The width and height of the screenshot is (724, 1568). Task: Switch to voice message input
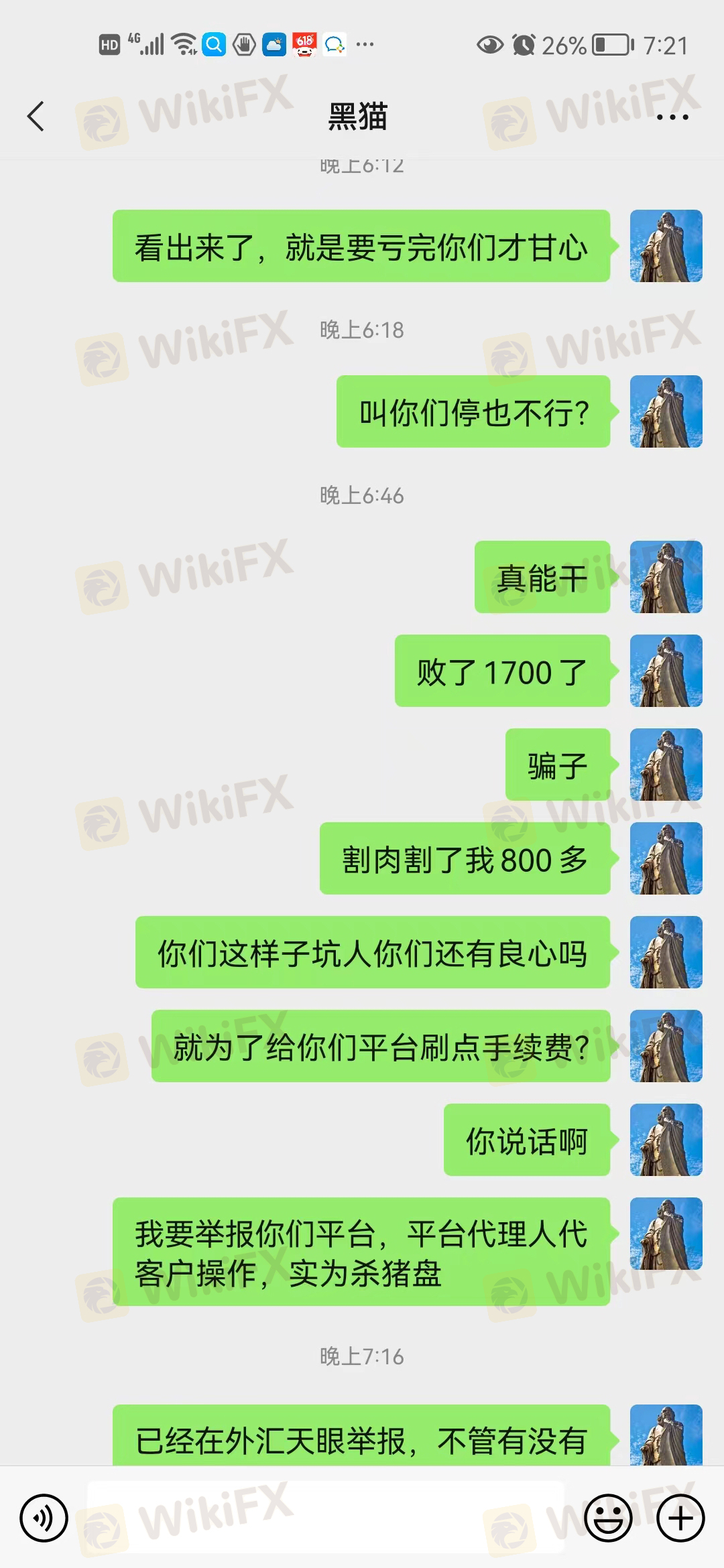tap(44, 1518)
